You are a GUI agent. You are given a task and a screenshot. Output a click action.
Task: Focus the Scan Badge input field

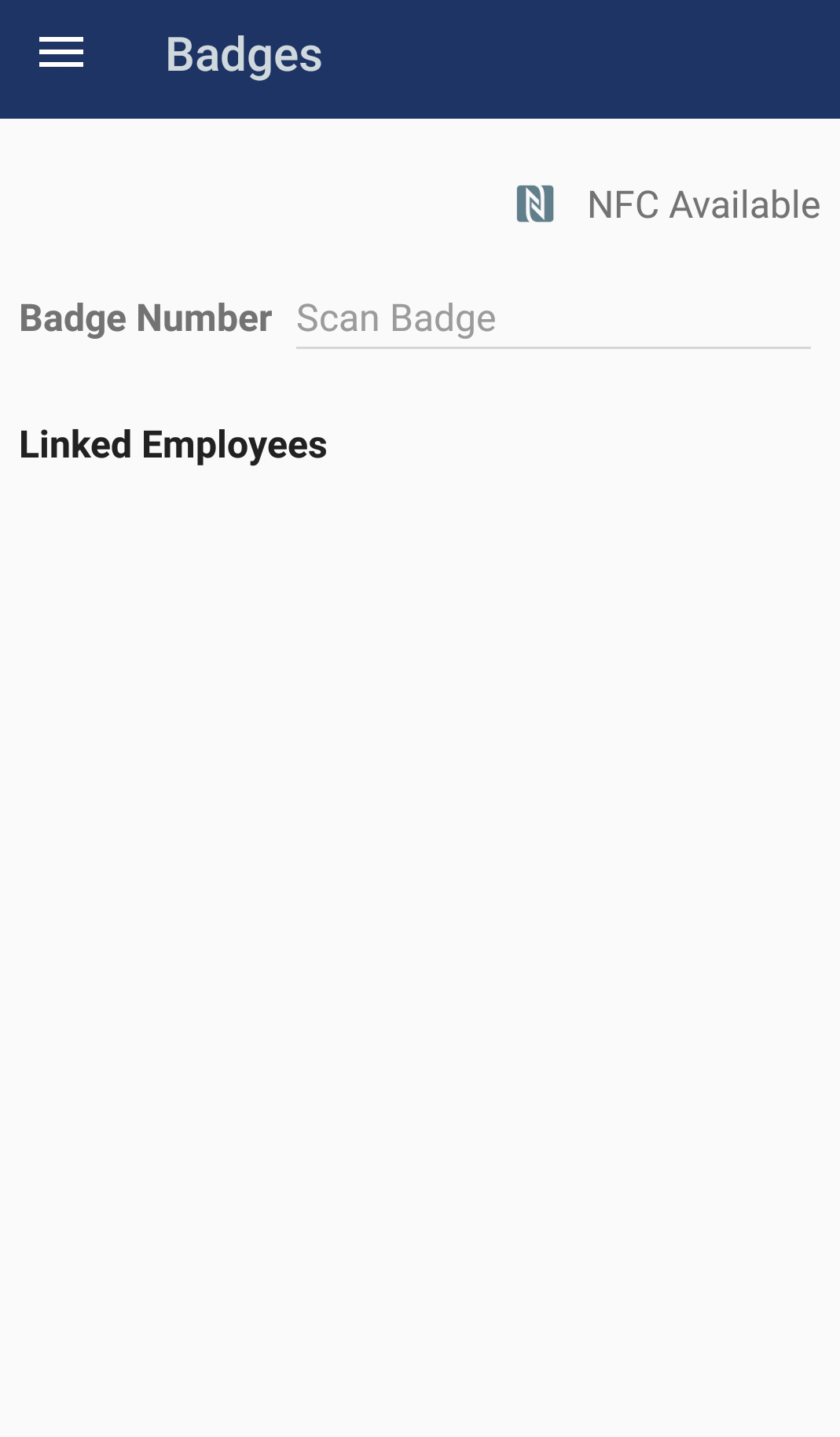pyautogui.click(x=552, y=318)
